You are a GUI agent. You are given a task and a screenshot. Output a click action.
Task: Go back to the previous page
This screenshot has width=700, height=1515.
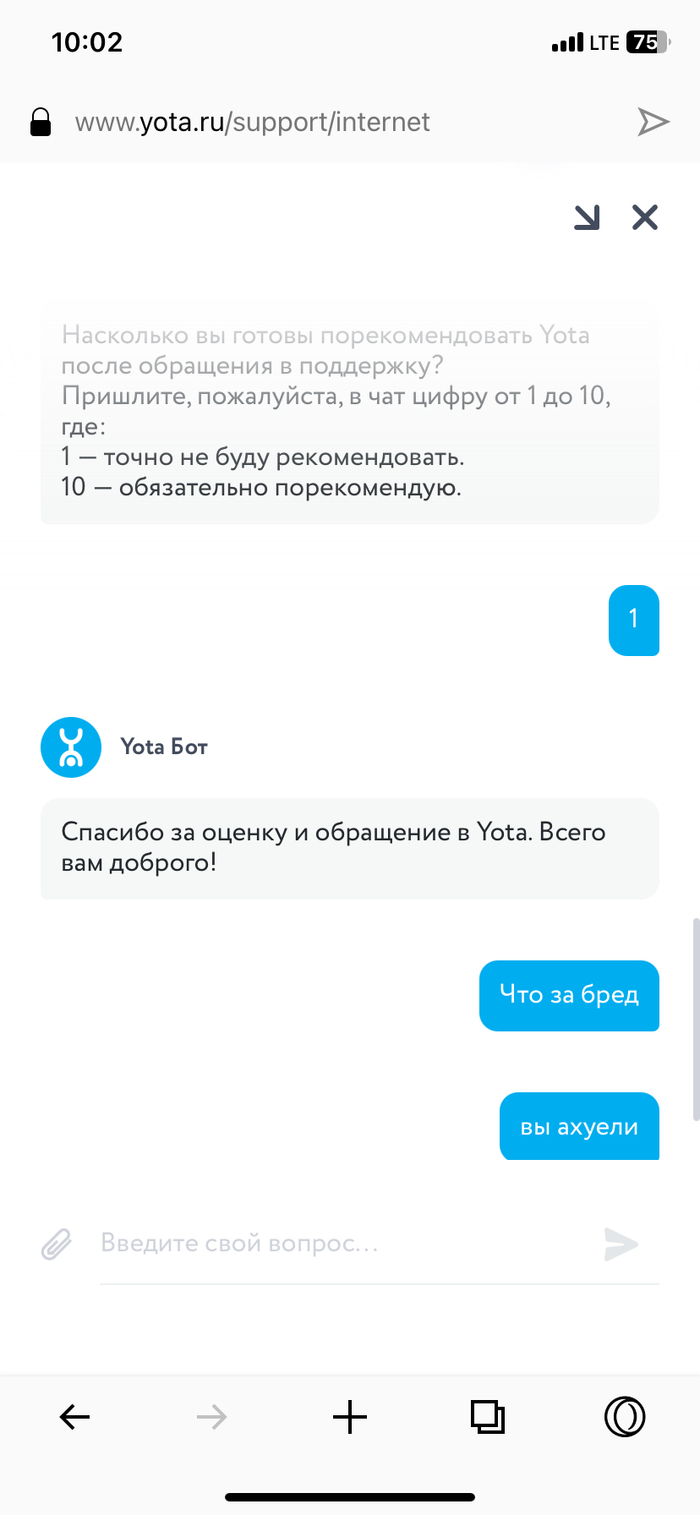point(75,1416)
